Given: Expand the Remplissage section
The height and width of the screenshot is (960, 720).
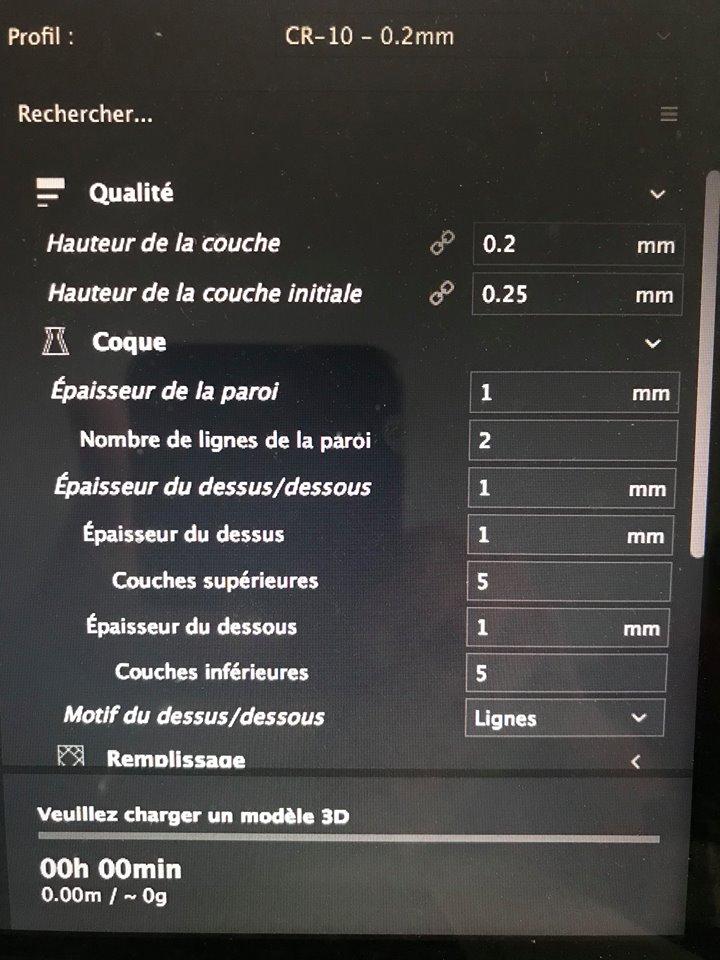Looking at the screenshot, I should [x=636, y=761].
